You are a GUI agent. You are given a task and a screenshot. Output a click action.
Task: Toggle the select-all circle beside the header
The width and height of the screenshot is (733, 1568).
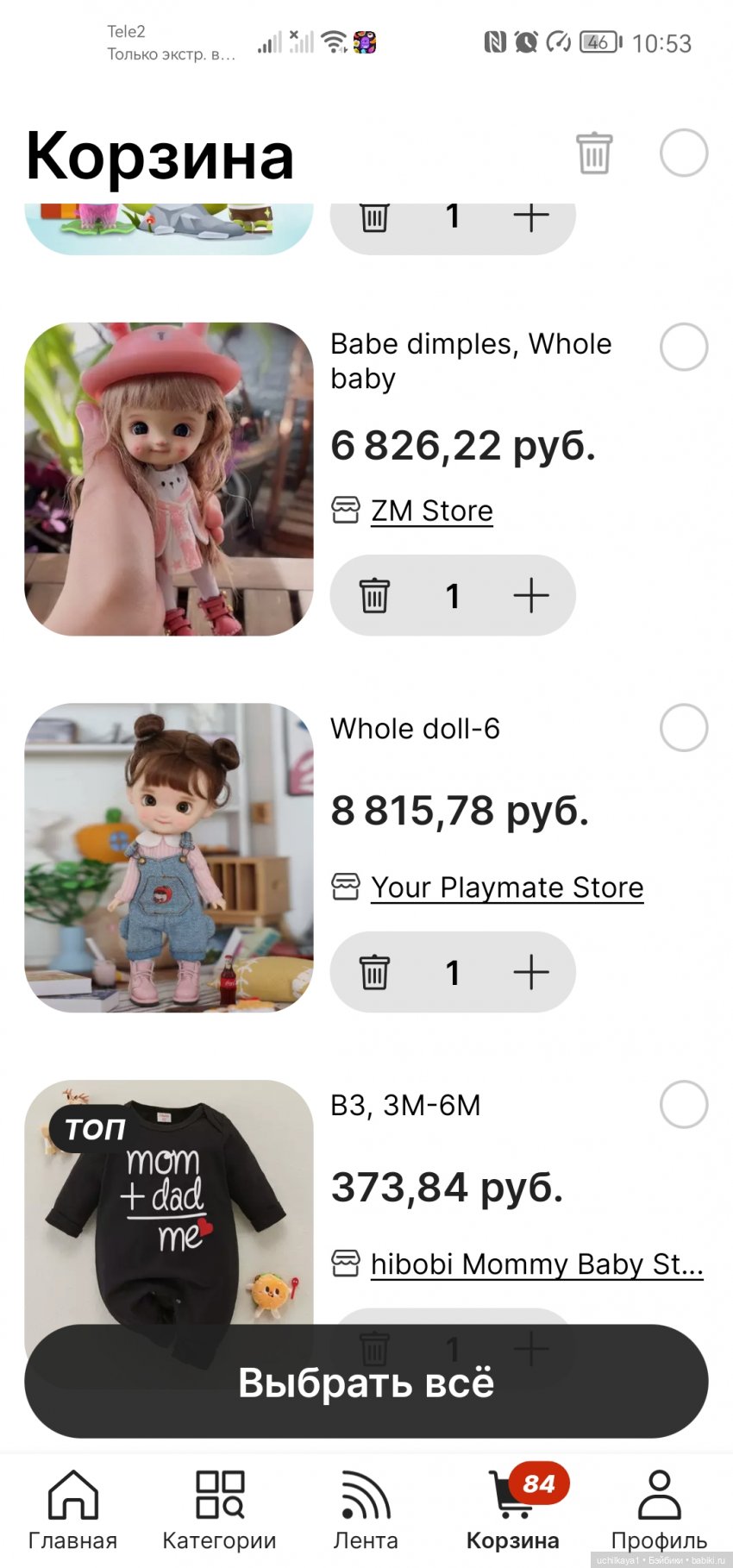click(x=683, y=154)
